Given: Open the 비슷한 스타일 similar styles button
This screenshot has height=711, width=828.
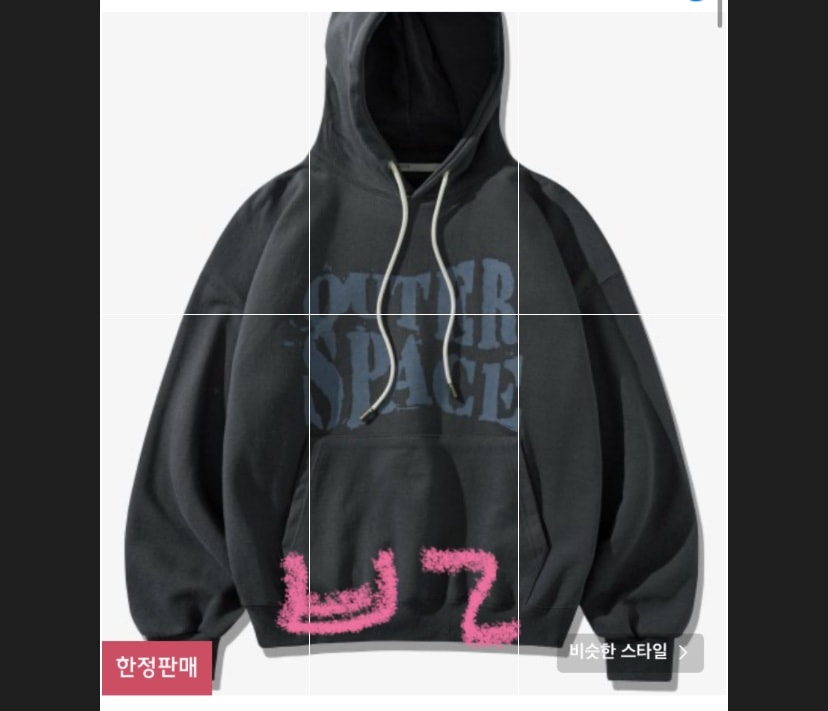Looking at the screenshot, I should pos(630,653).
